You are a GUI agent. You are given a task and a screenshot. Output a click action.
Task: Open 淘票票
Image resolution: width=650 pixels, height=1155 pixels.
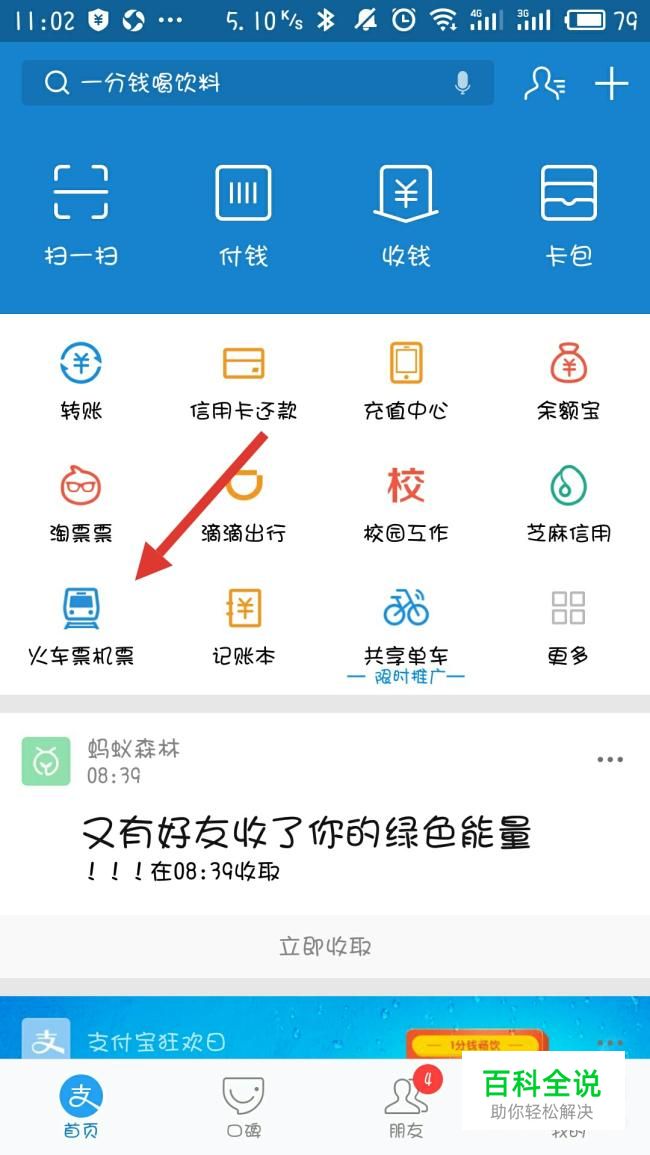pyautogui.click(x=81, y=504)
